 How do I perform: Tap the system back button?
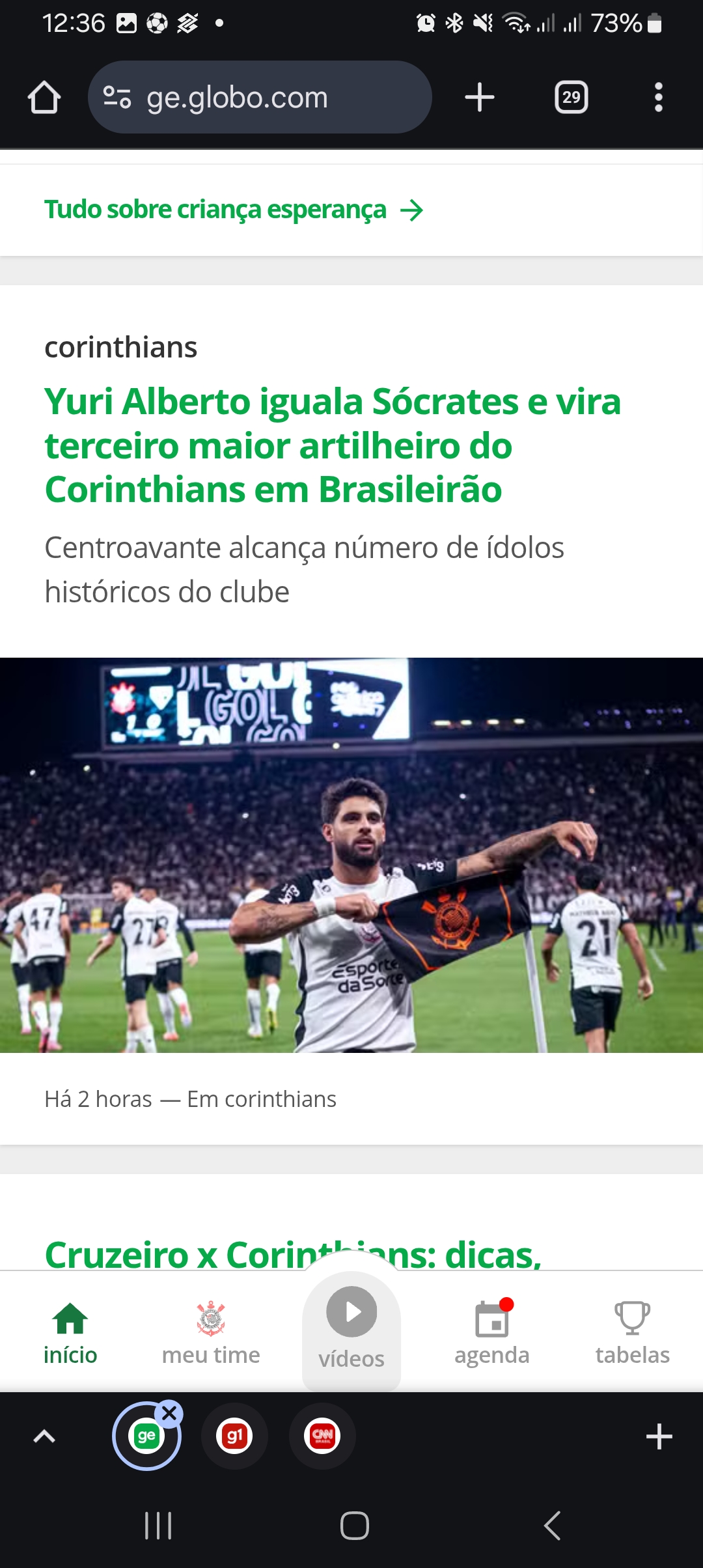552,1525
